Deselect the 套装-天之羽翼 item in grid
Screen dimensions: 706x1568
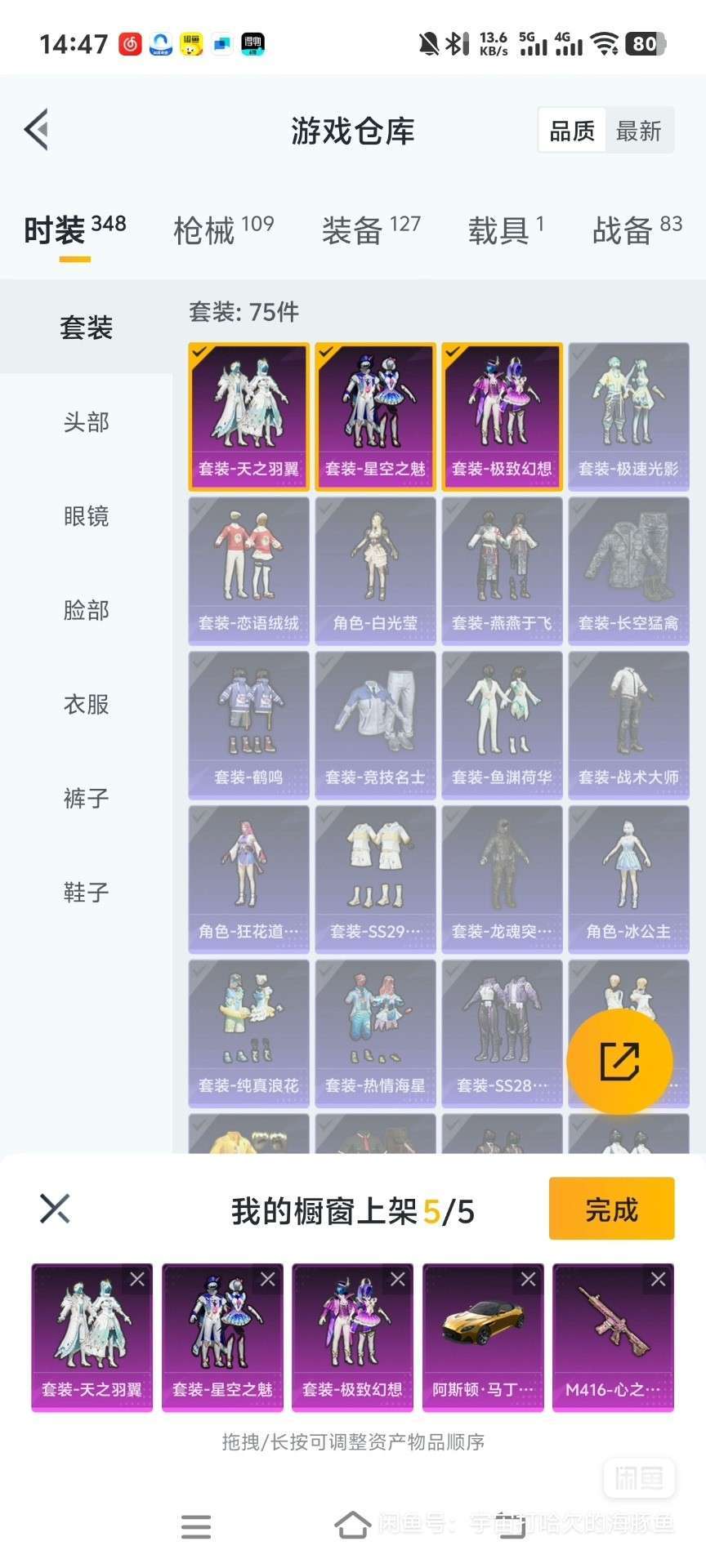click(x=249, y=417)
